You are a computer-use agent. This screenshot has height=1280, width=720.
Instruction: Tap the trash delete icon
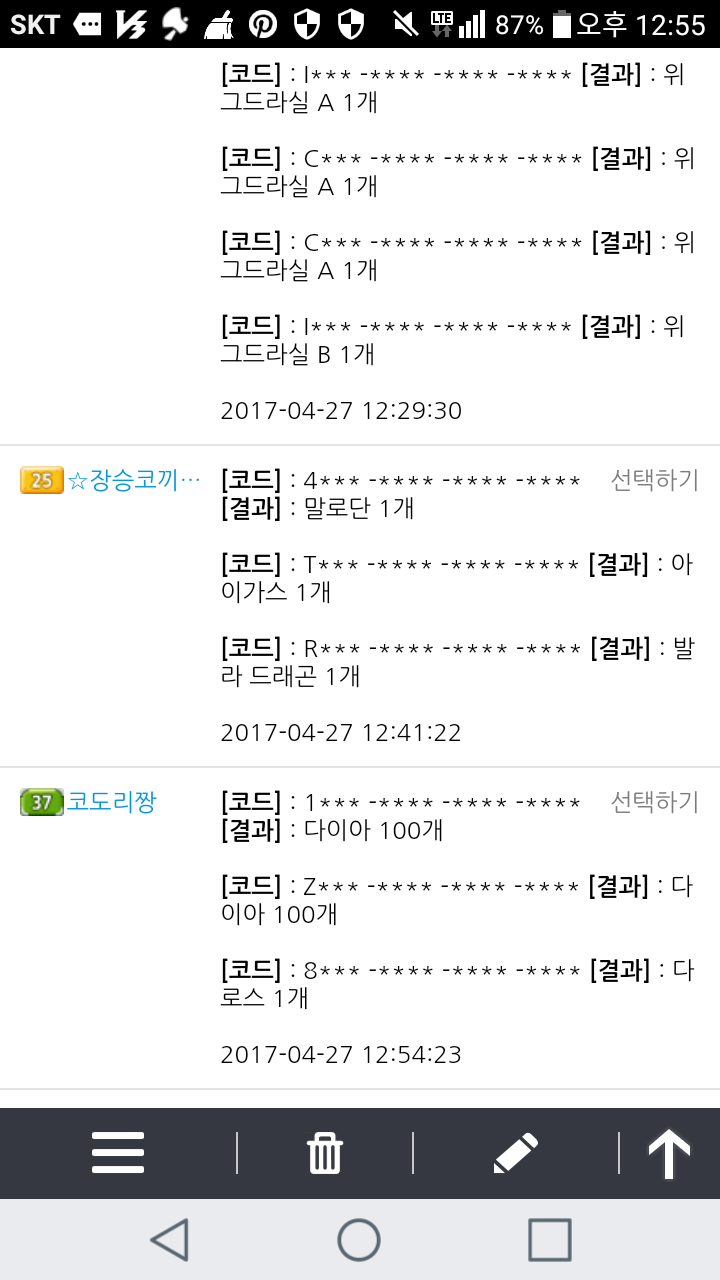325,1153
